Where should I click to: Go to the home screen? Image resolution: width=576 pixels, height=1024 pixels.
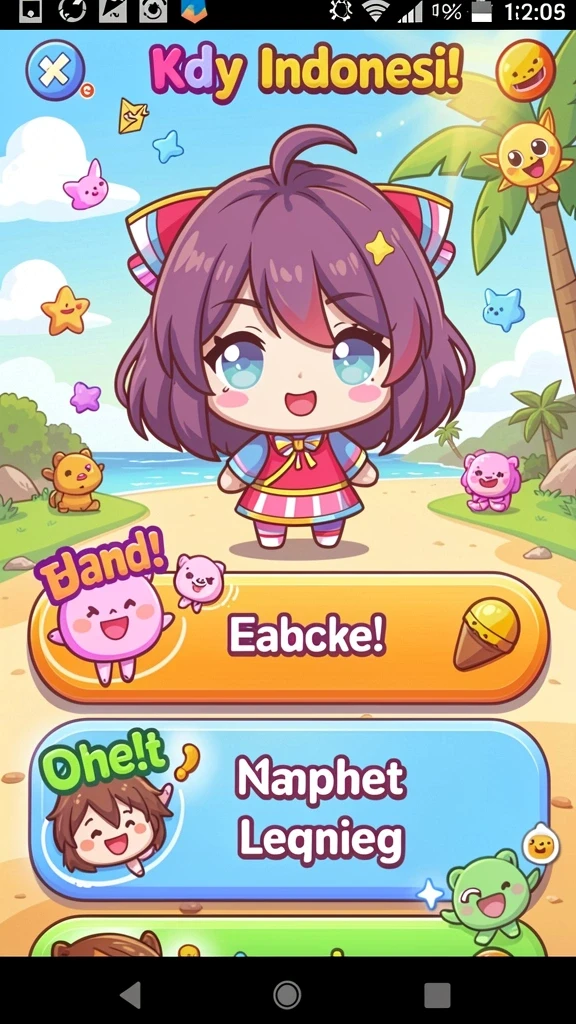tap(287, 995)
